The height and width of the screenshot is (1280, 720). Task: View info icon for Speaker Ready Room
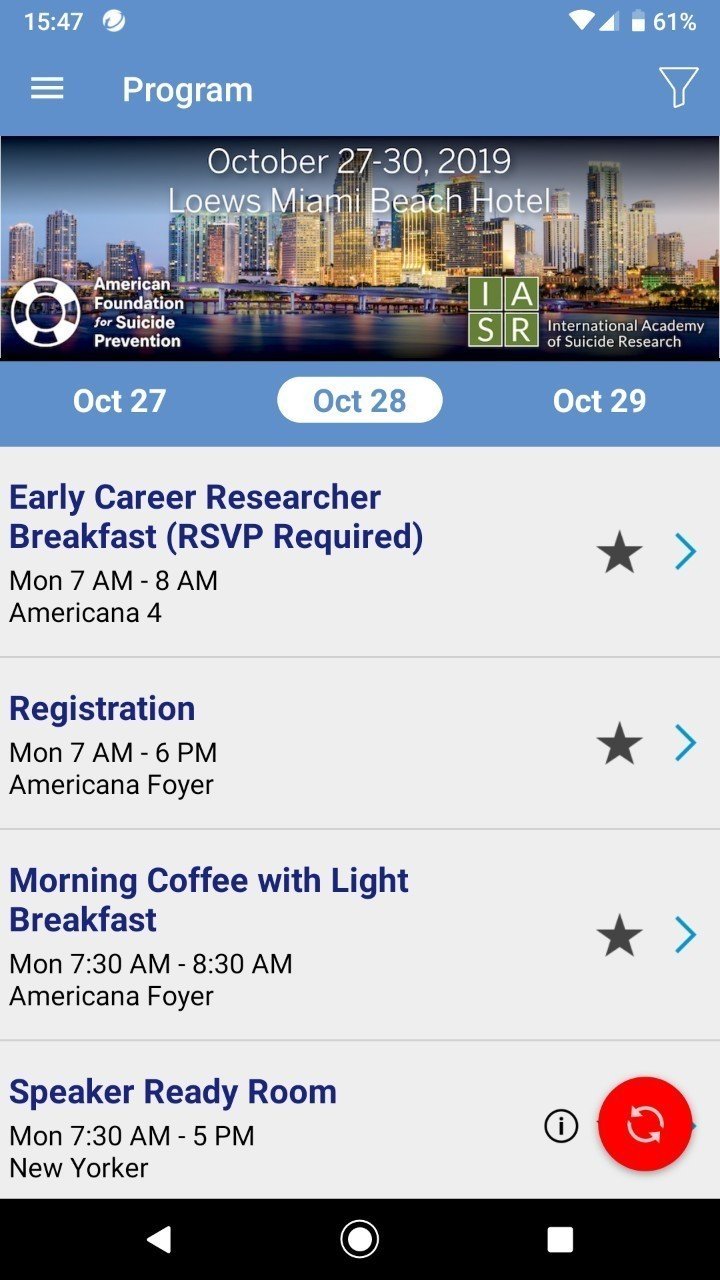pyautogui.click(x=561, y=1127)
